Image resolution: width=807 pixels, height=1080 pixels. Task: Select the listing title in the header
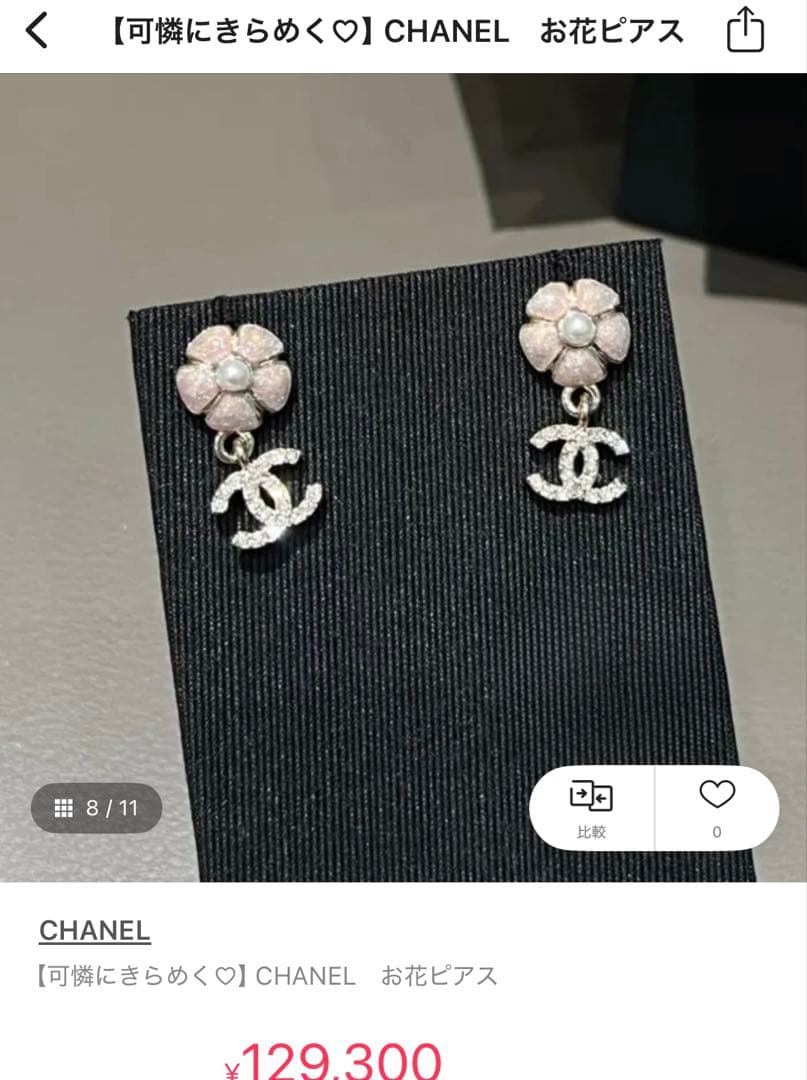point(395,31)
